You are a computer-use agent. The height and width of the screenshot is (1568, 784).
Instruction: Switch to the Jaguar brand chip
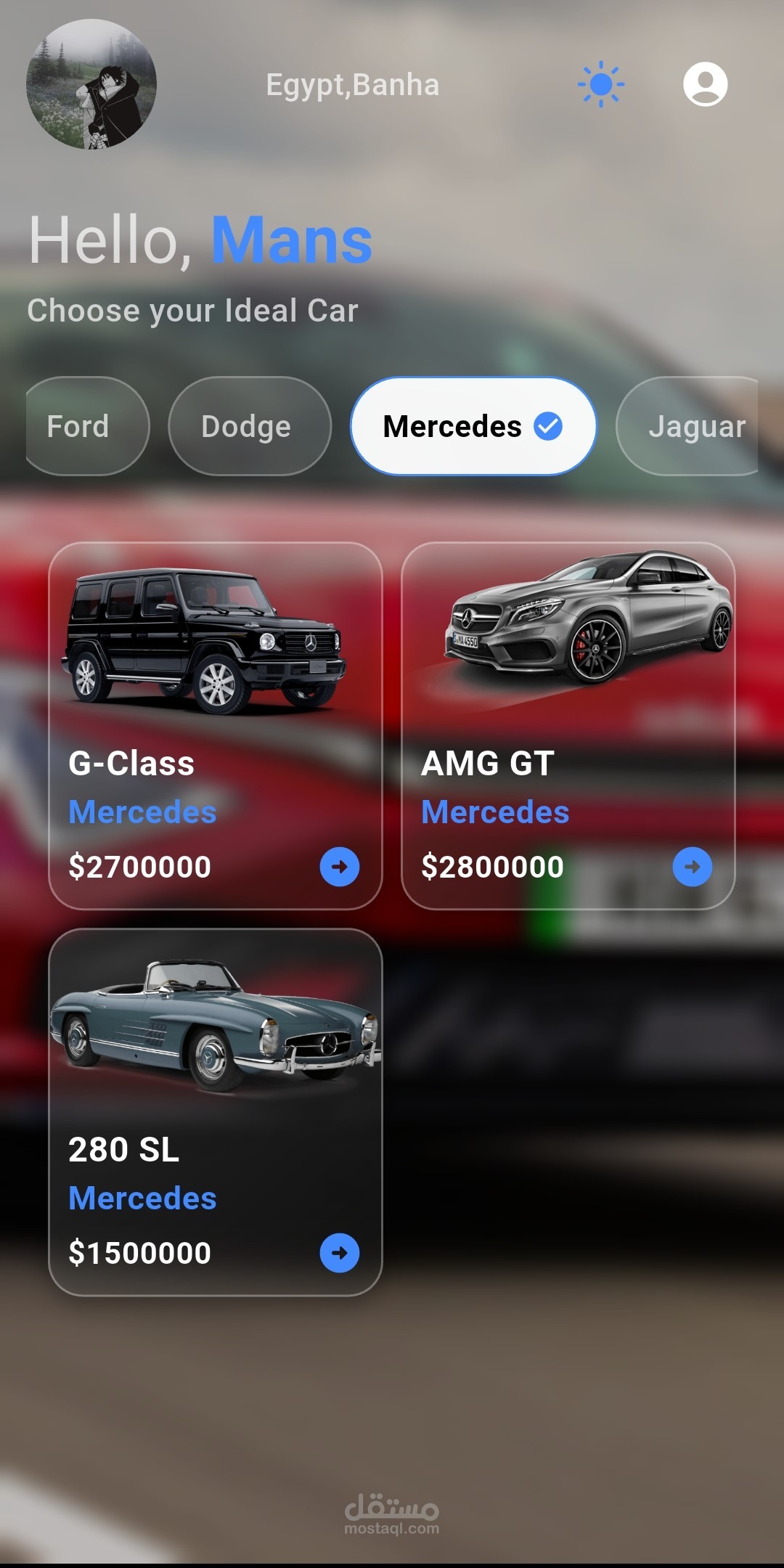click(x=690, y=426)
